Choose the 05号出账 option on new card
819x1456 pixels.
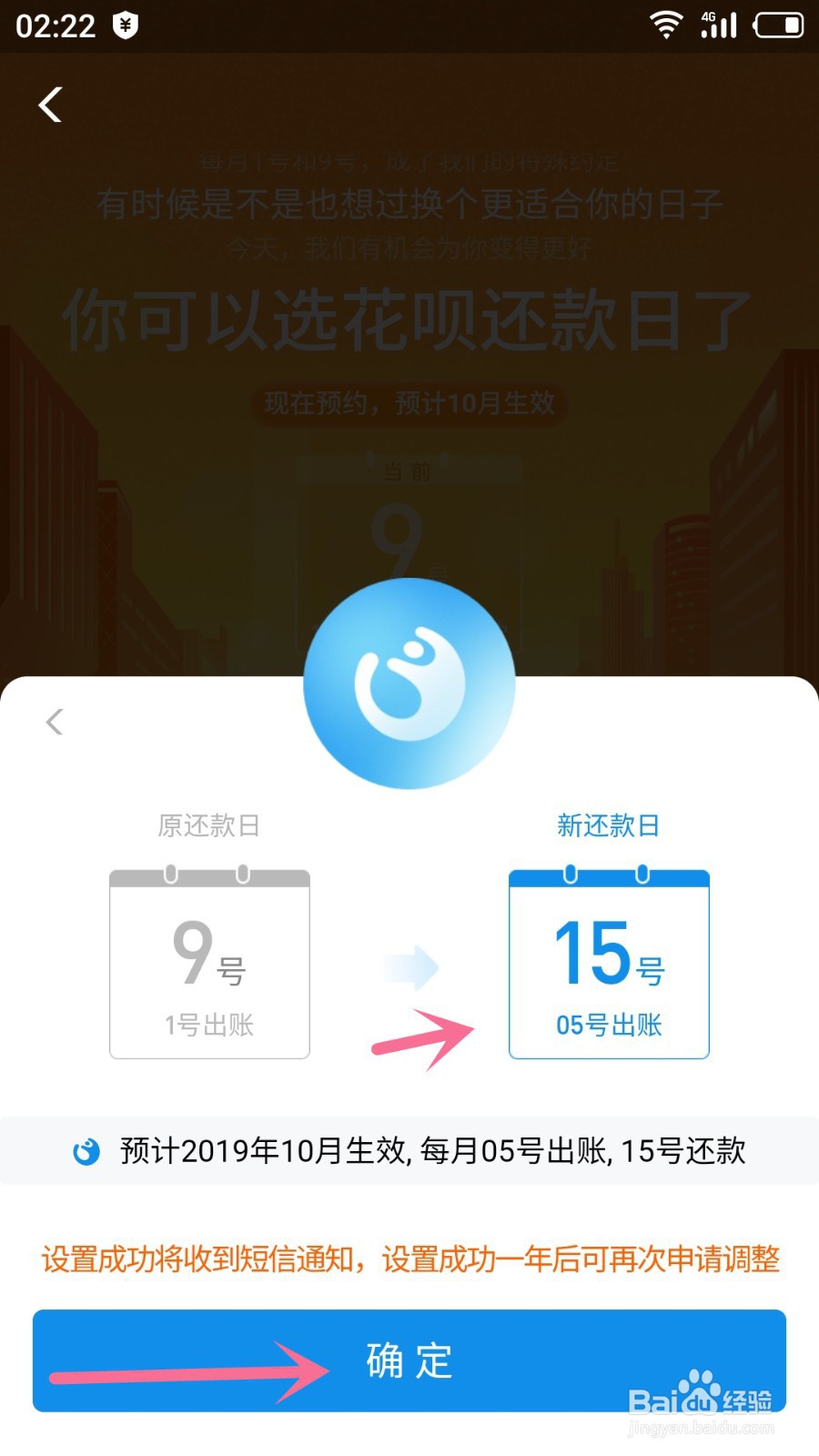click(x=608, y=1026)
